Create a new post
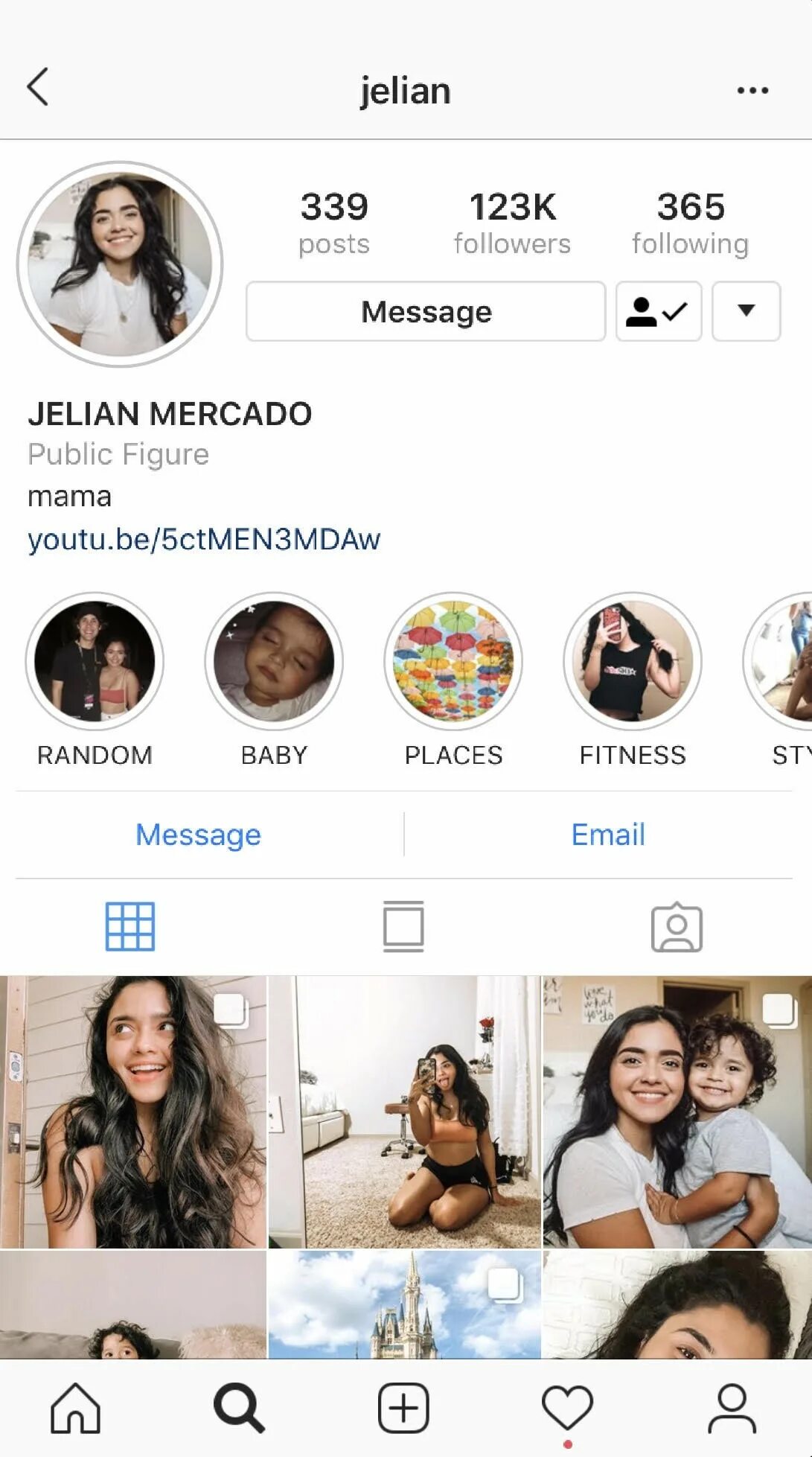Screen dimensions: 812x1457 (x=403, y=1408)
